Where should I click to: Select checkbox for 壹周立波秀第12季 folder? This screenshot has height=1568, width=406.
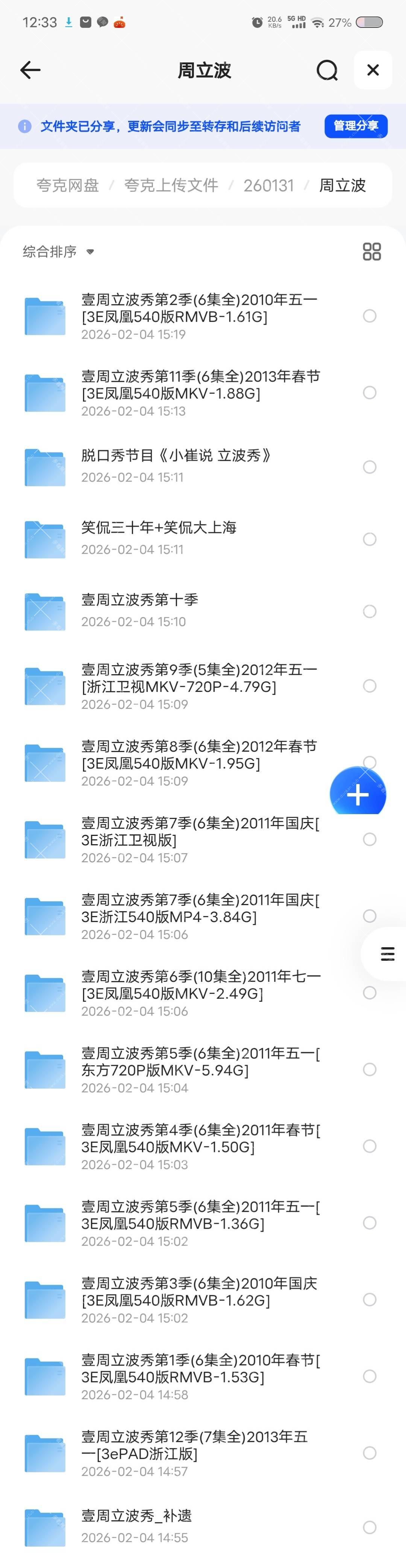pyautogui.click(x=370, y=1453)
